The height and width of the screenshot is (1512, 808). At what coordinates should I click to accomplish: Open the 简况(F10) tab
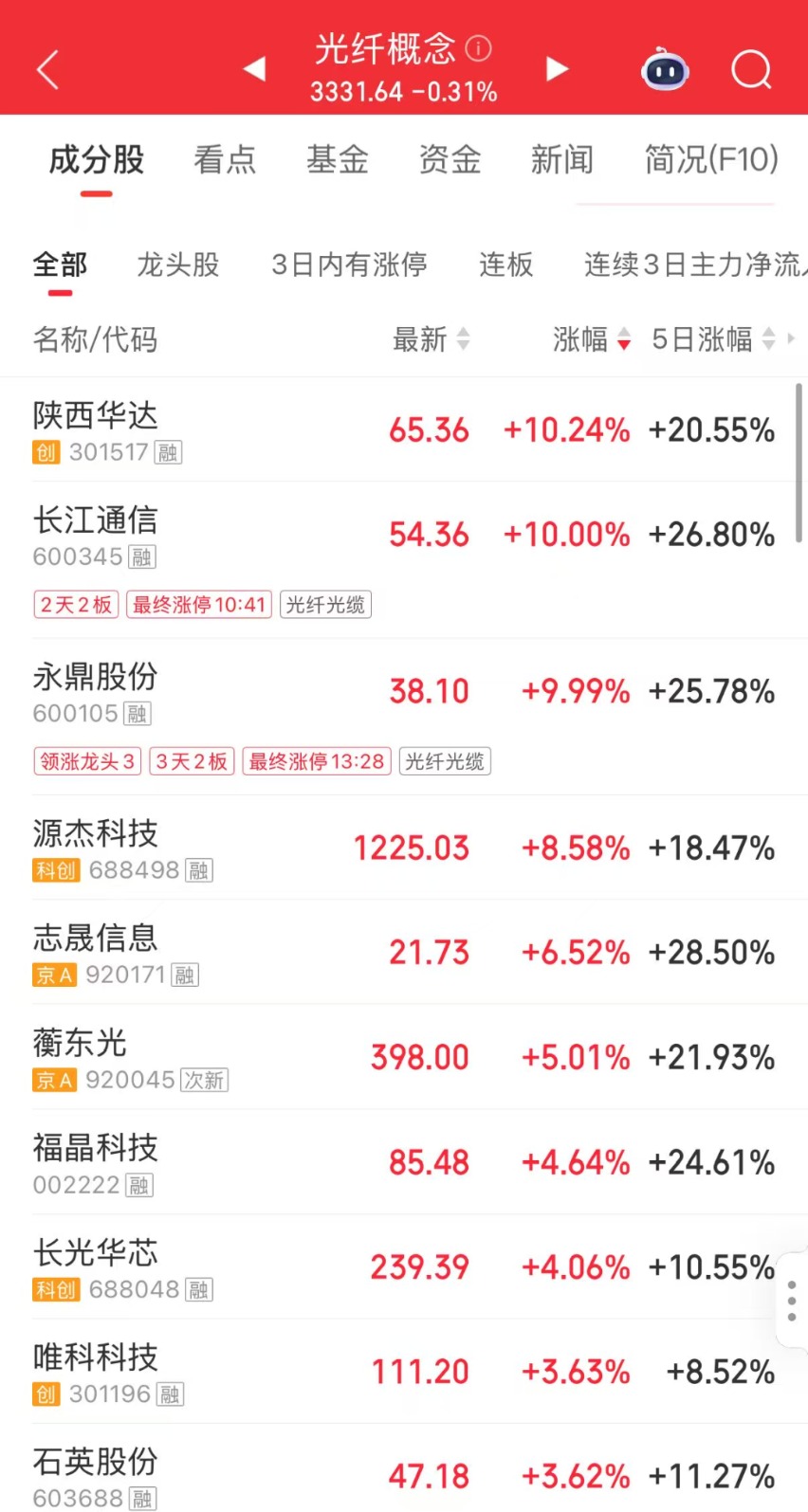[710, 159]
